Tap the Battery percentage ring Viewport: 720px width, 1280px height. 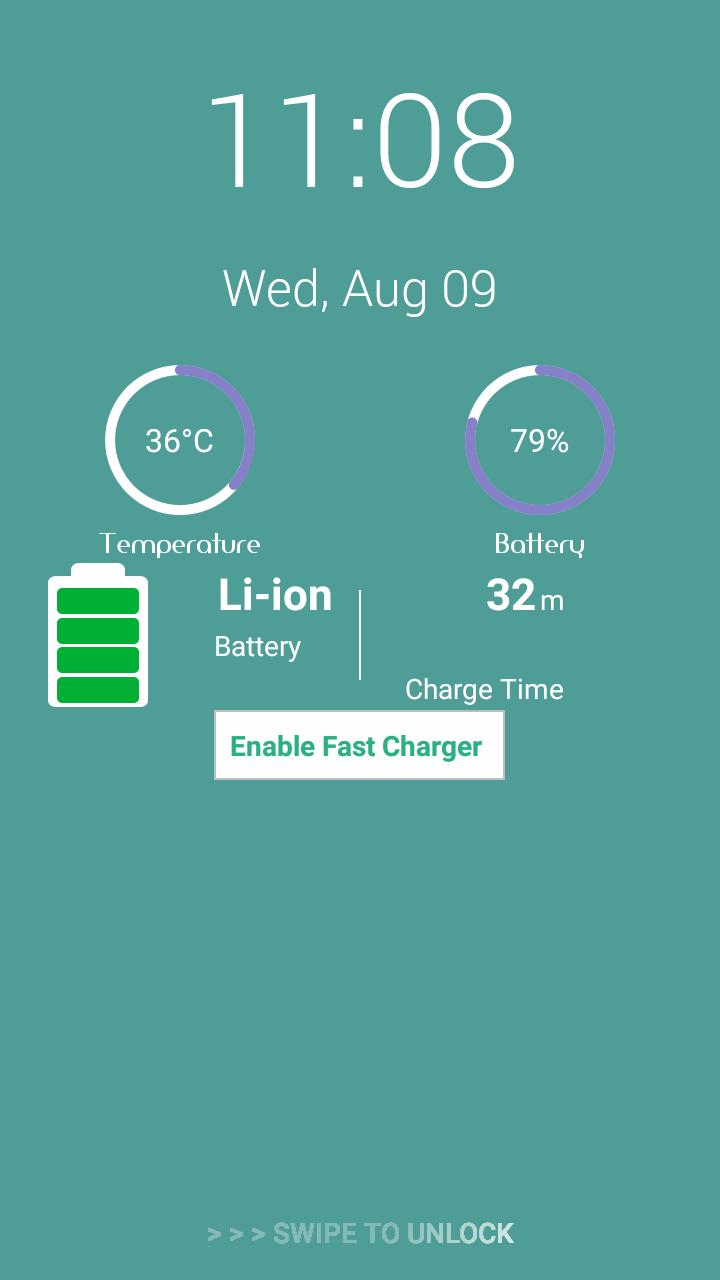click(x=540, y=440)
